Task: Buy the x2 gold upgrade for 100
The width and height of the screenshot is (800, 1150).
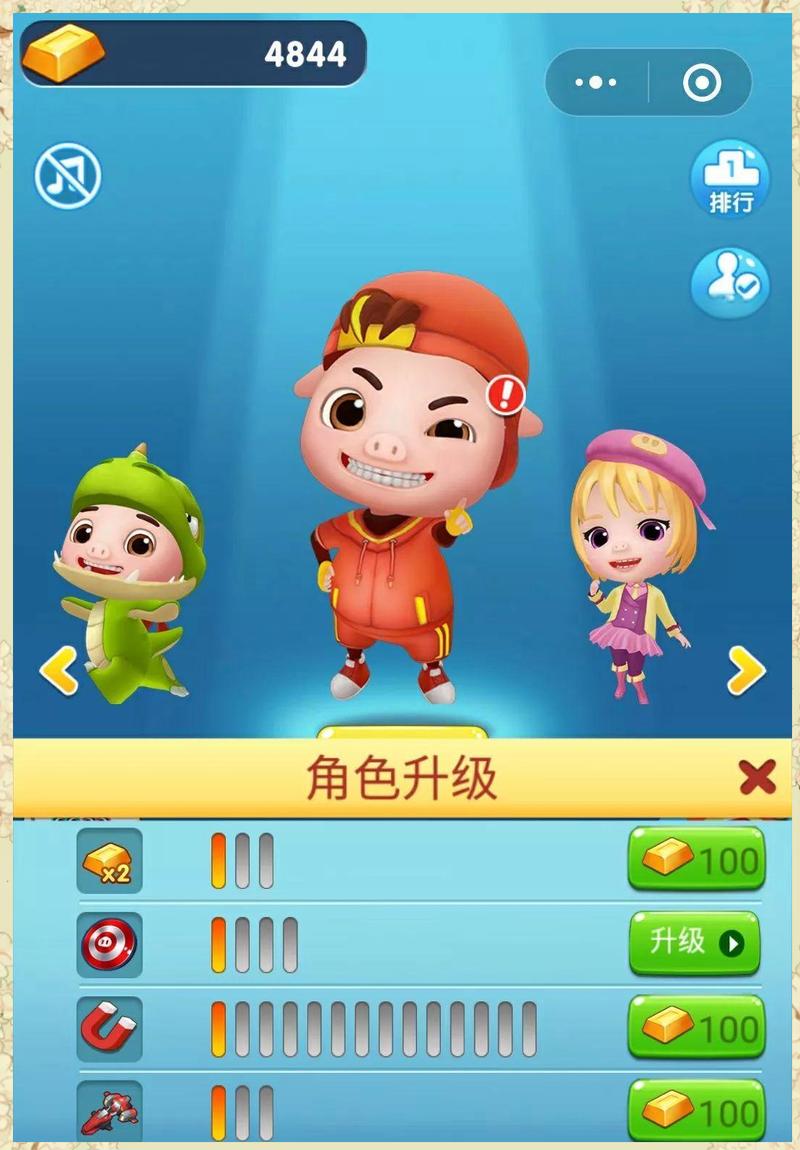Action: [x=696, y=859]
